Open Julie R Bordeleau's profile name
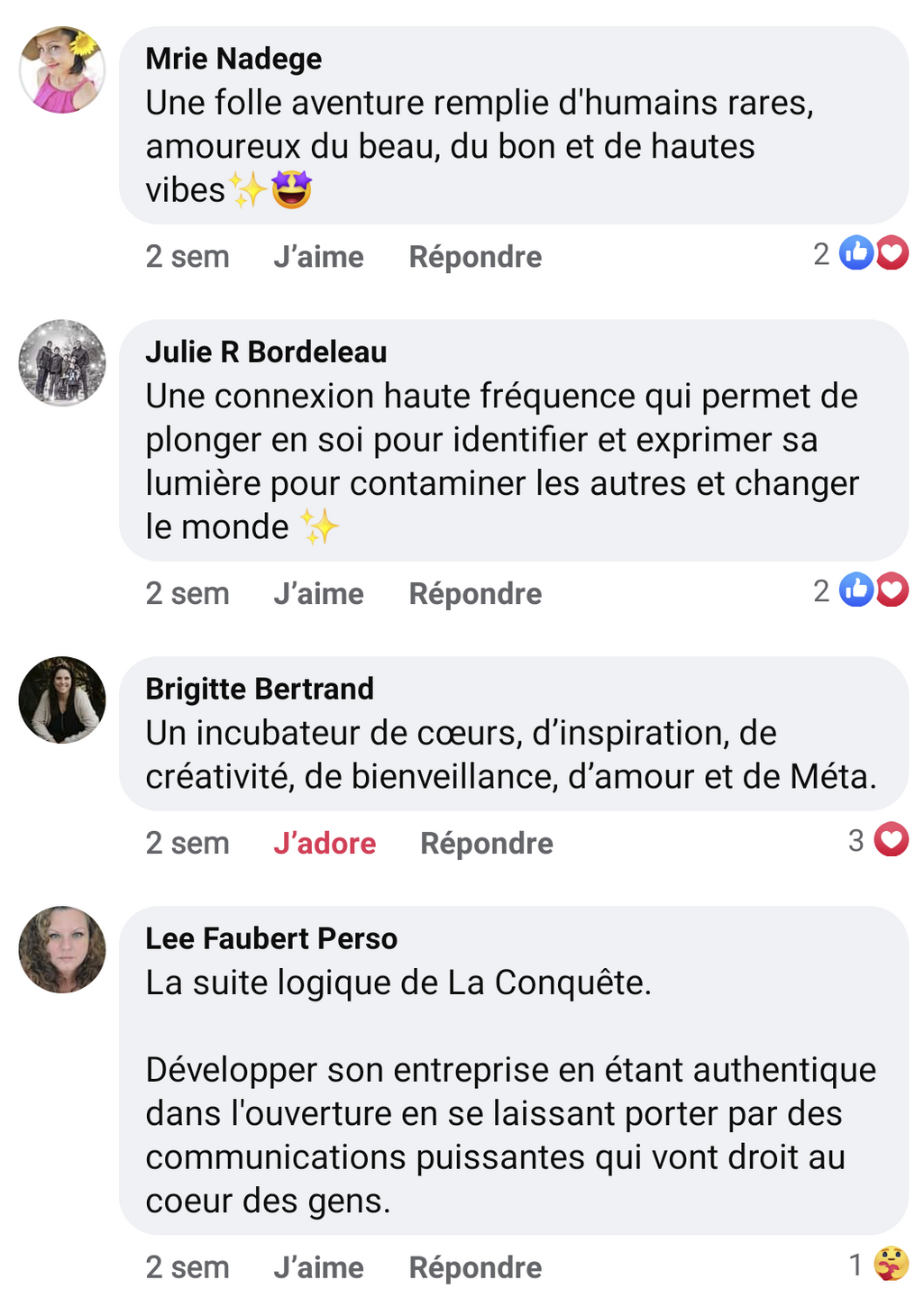 [x=266, y=352]
